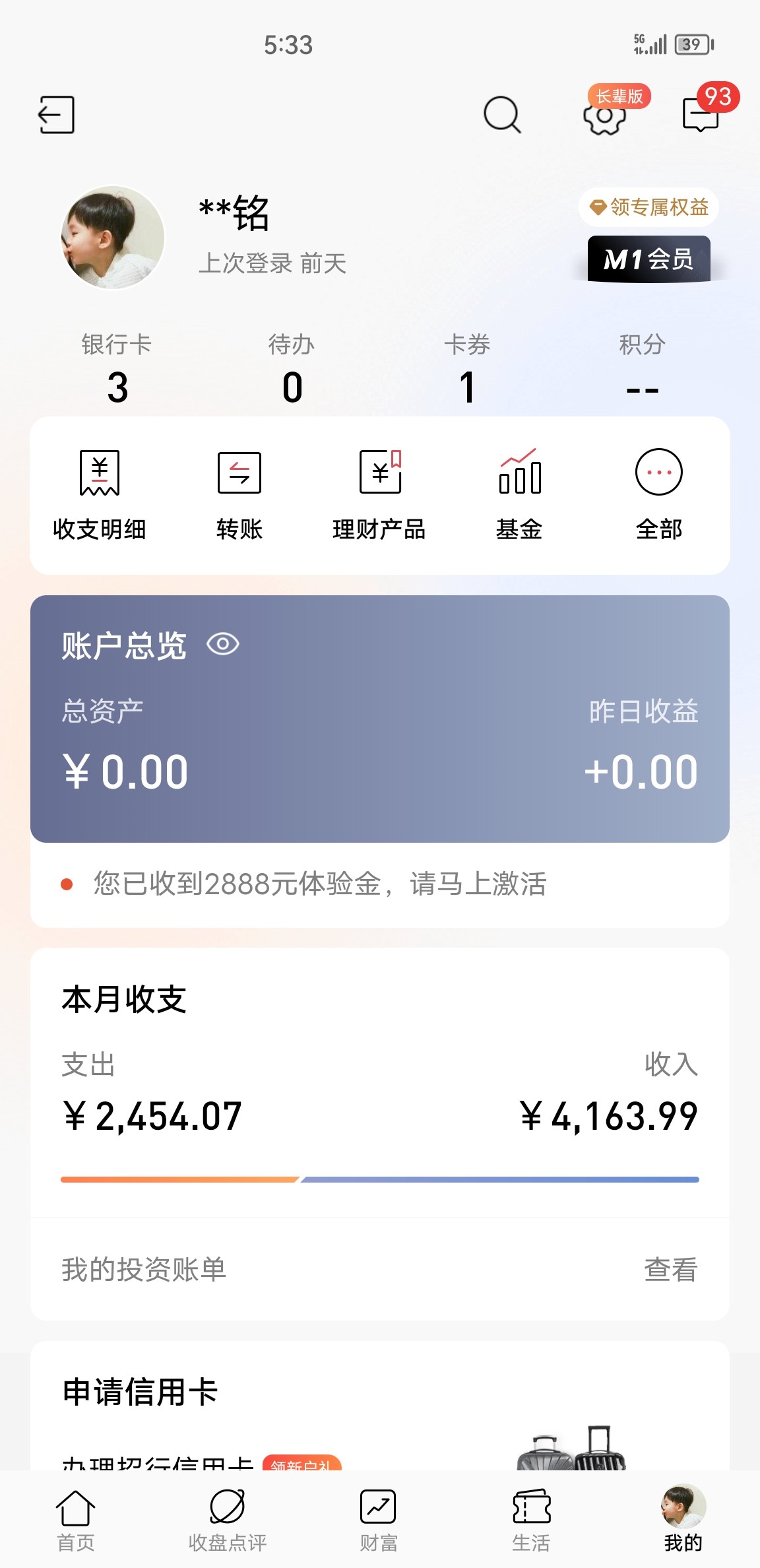Open the 基金 funds shortcut
760x1568 pixels.
(519, 495)
